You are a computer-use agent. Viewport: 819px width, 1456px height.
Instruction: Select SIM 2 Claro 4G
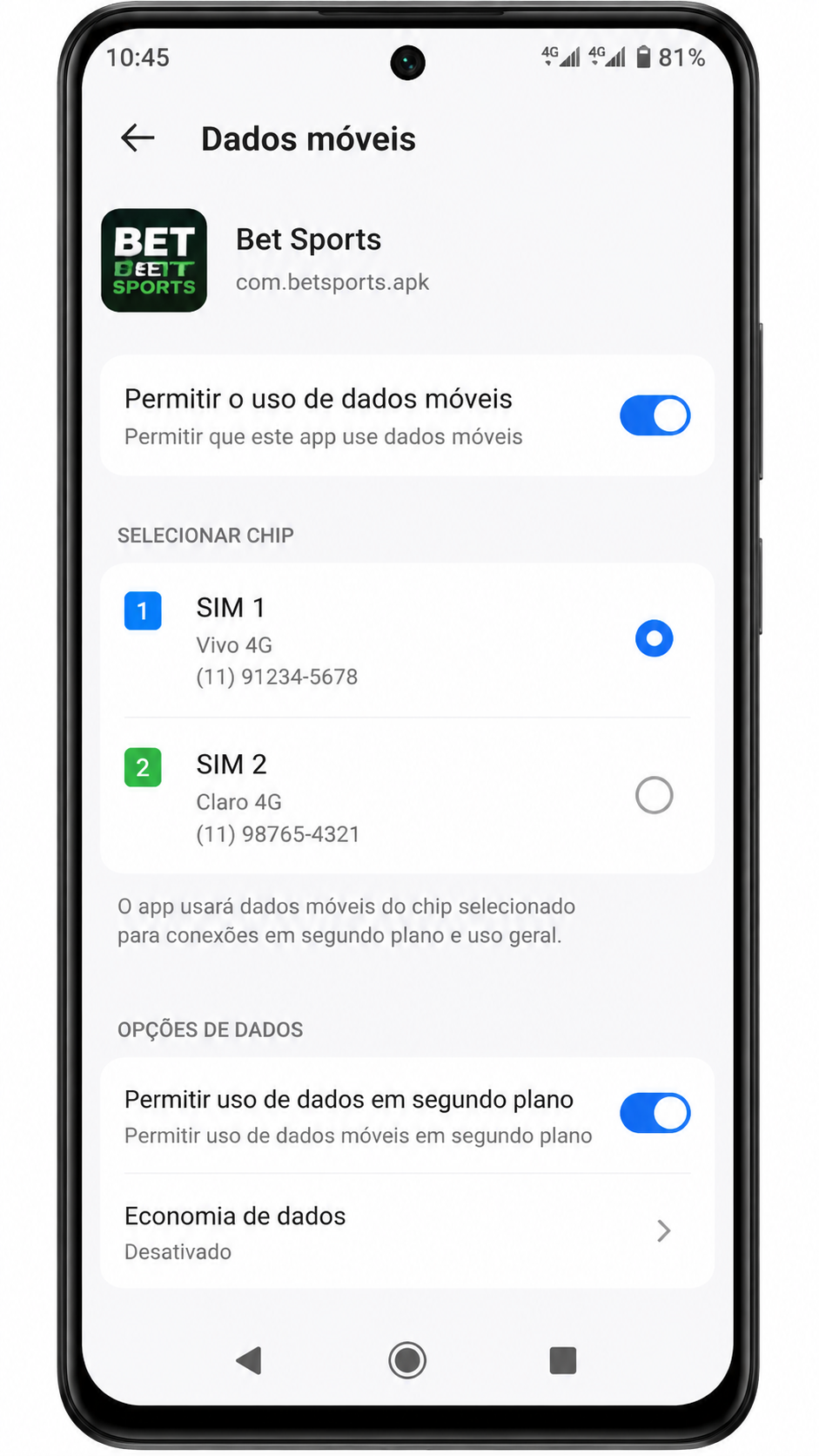pos(407,797)
